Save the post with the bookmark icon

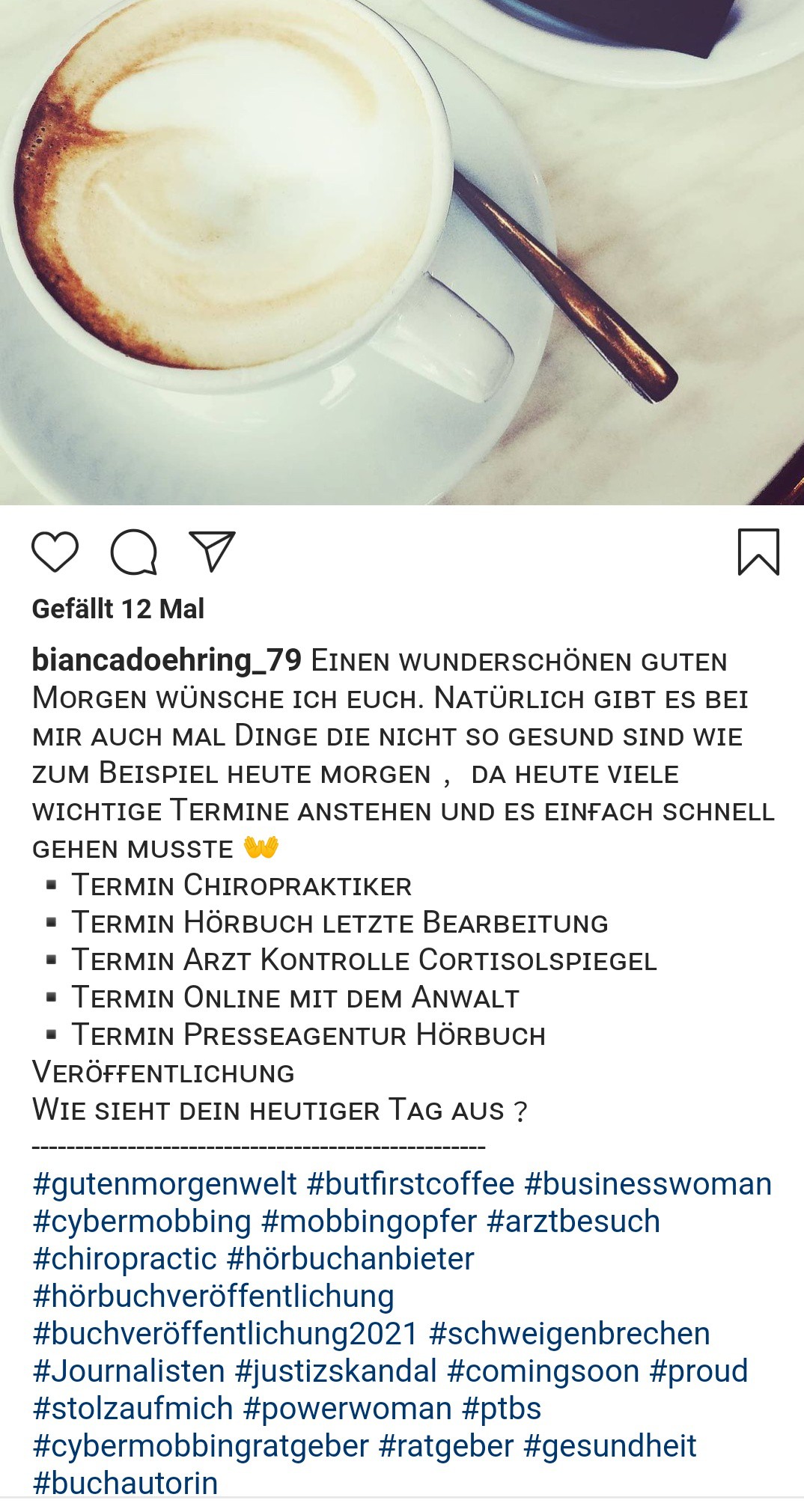[x=758, y=552]
